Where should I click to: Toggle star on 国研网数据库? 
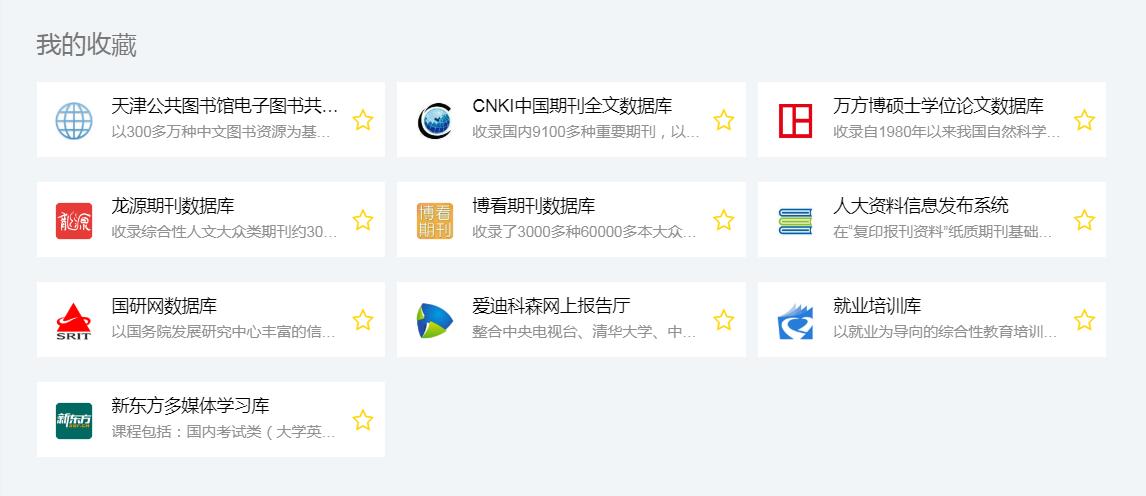click(x=363, y=320)
